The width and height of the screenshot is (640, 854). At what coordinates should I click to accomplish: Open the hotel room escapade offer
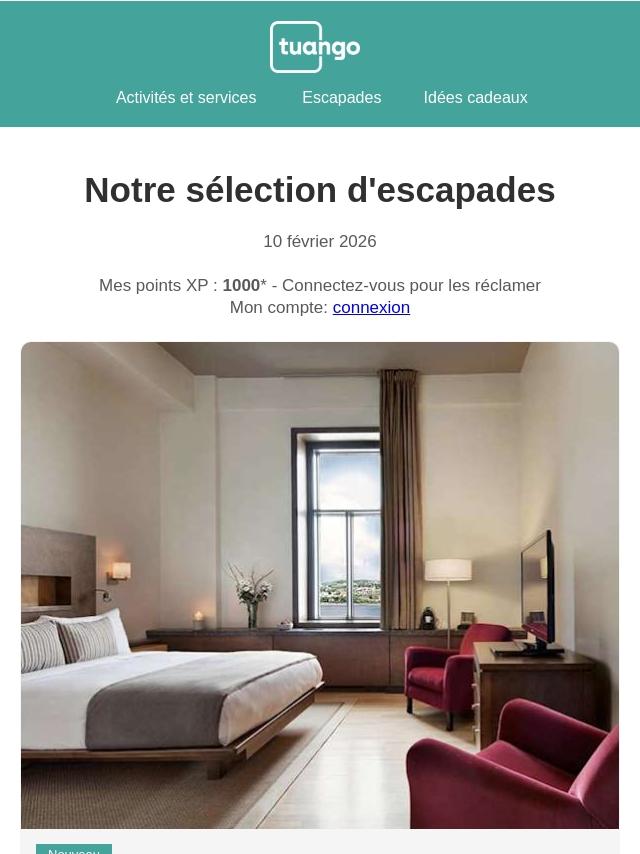pyautogui.click(x=320, y=585)
